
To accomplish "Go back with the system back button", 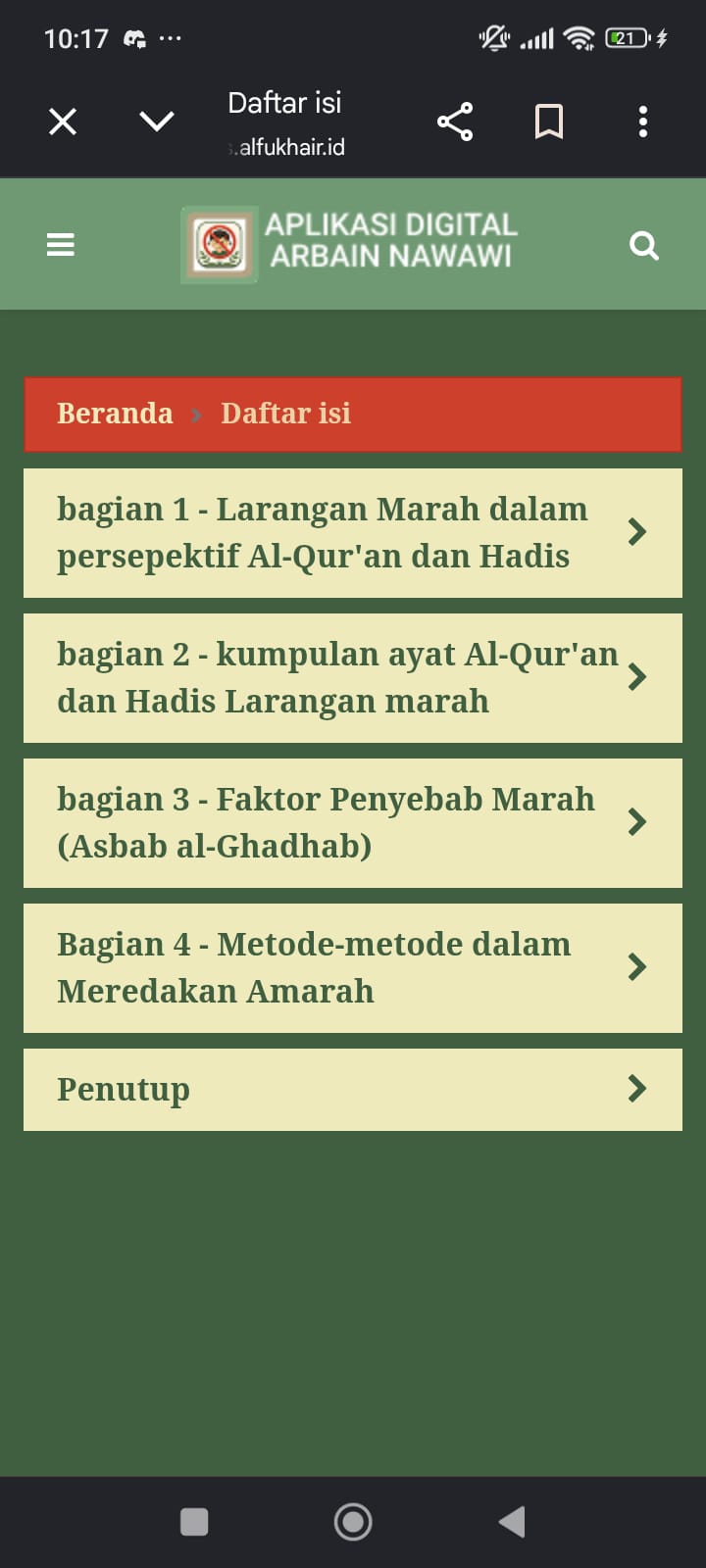I will tap(512, 1522).
